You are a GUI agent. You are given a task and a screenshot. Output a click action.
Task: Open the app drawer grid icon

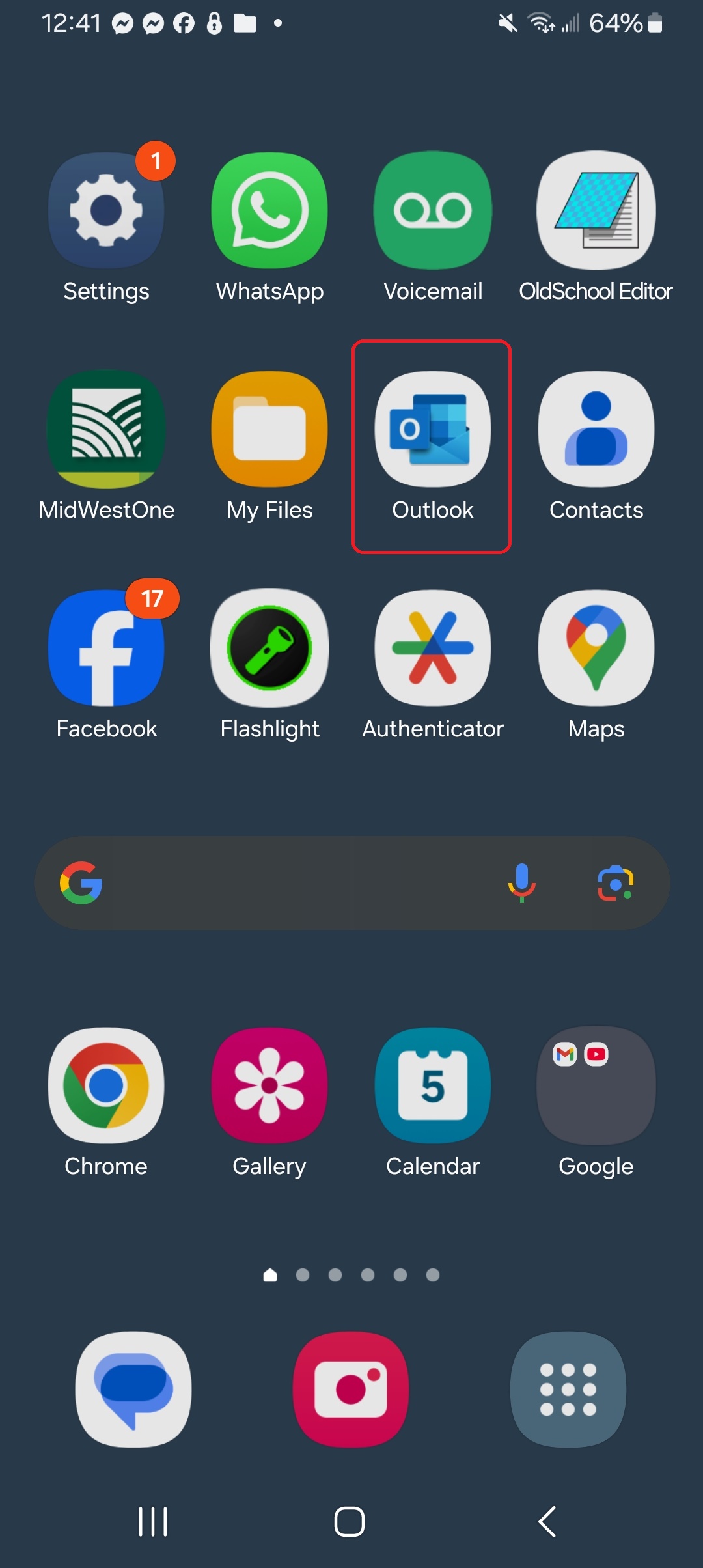(568, 1390)
